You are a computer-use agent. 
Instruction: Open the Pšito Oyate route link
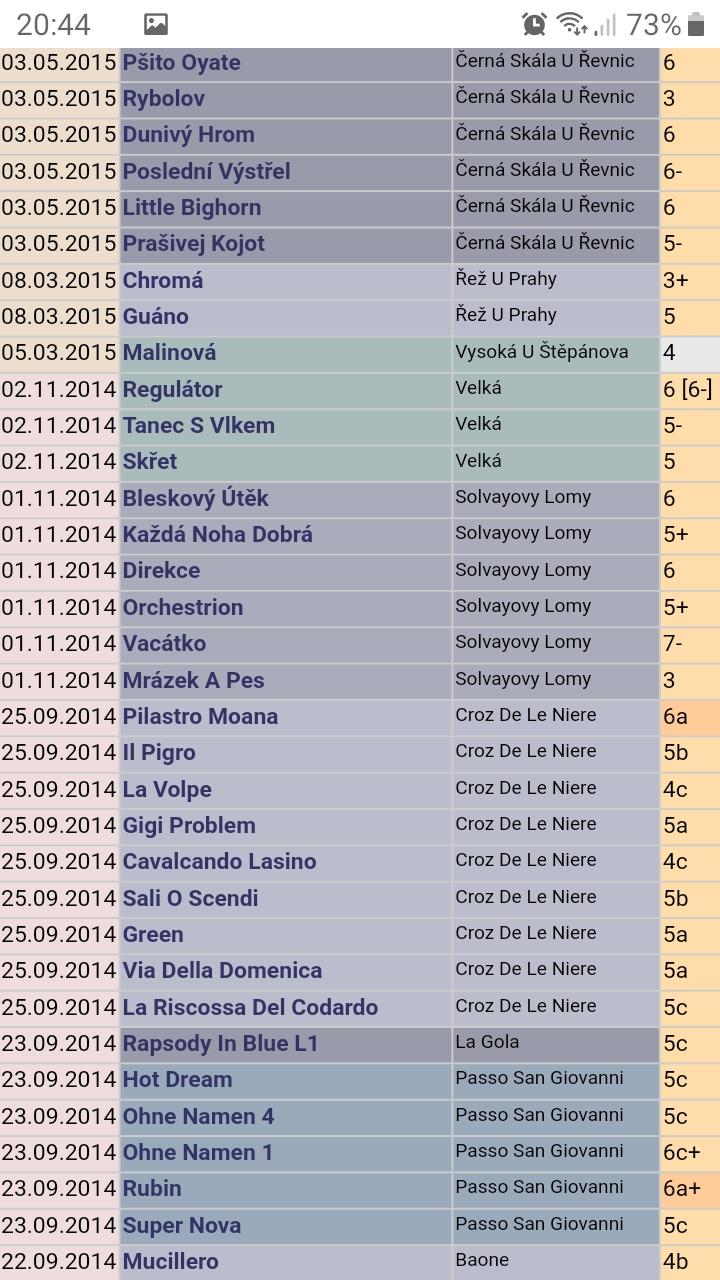tap(181, 62)
